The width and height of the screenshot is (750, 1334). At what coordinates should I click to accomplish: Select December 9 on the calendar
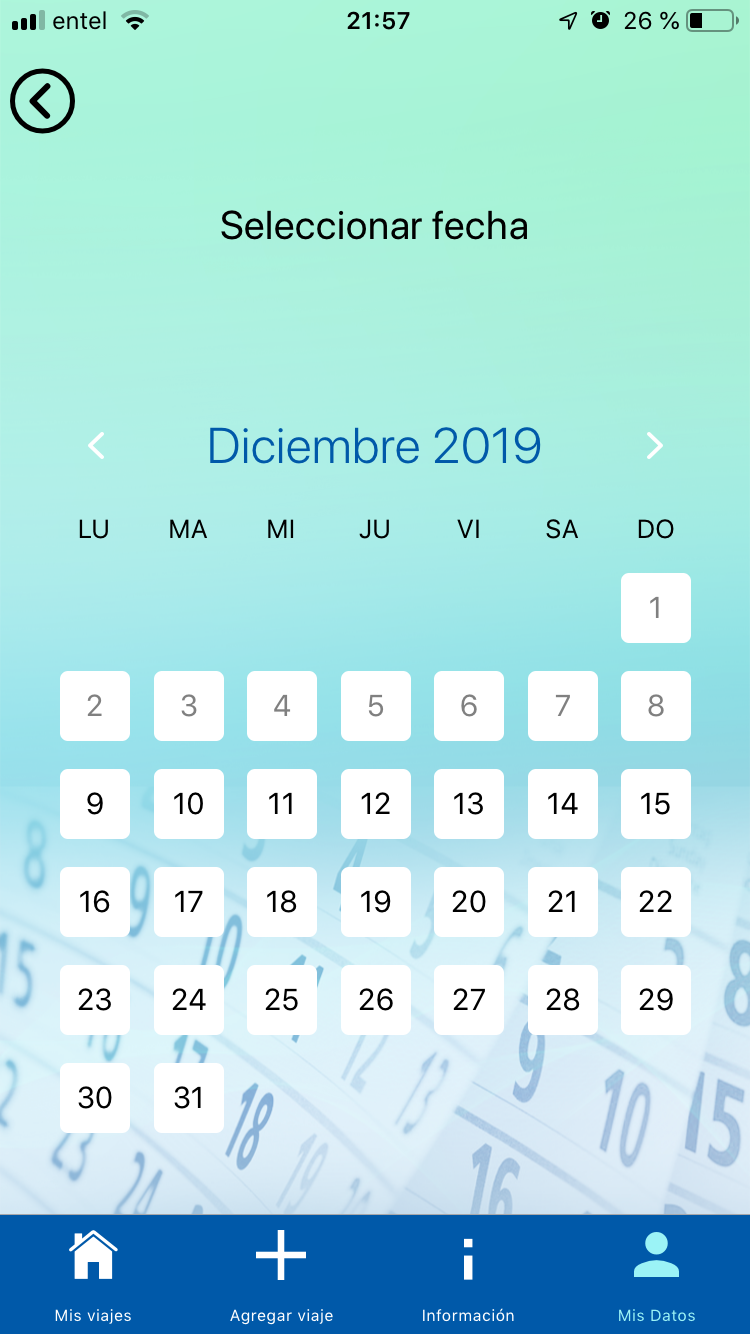(95, 803)
